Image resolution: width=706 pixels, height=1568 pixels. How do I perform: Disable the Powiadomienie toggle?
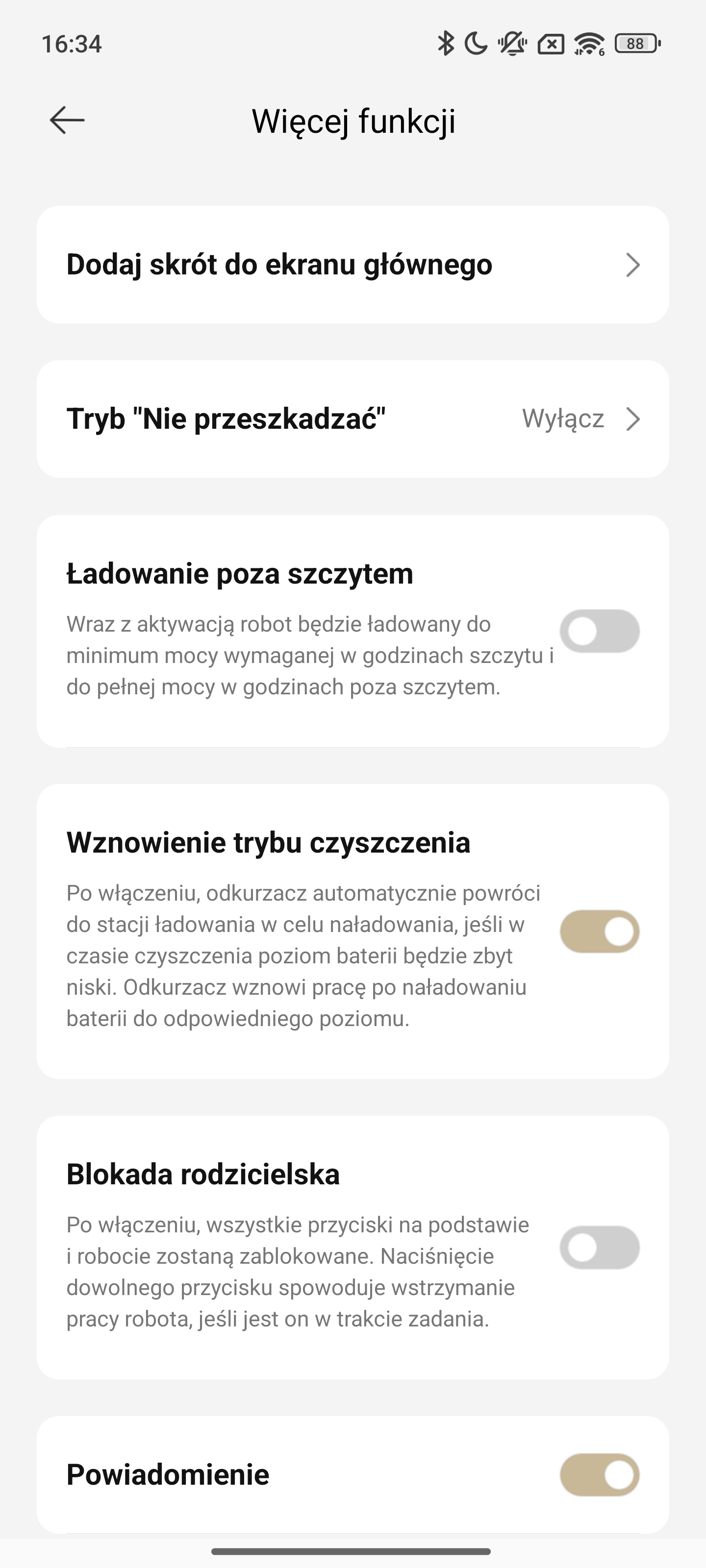point(600,1475)
